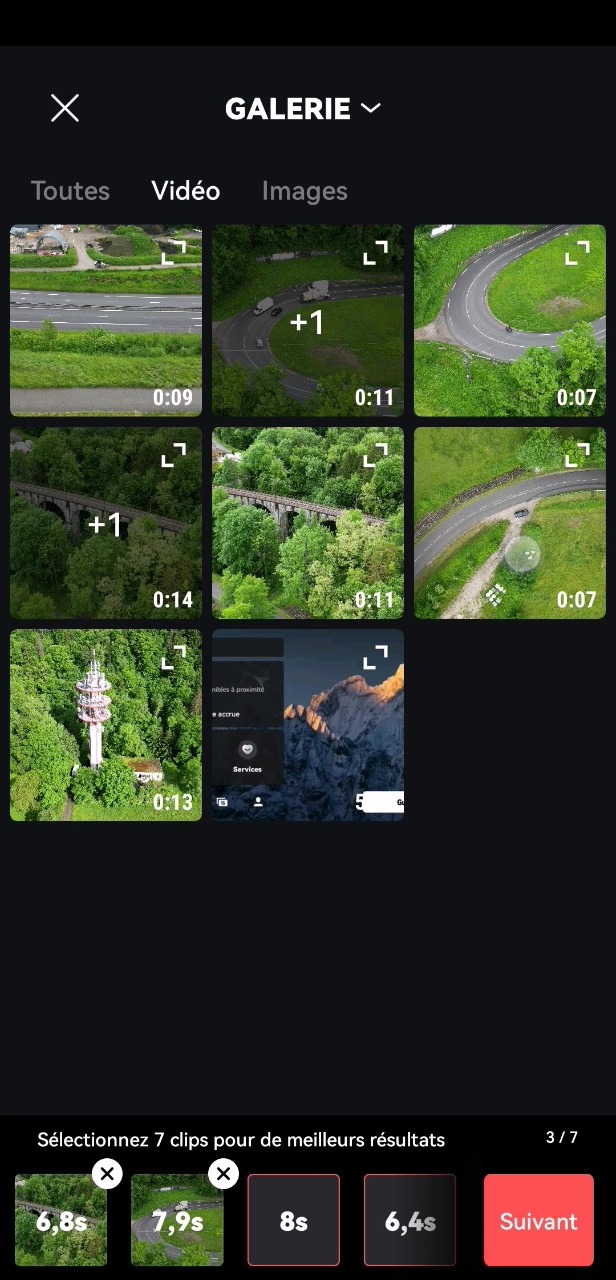Preview the 0:11 bridge video fullscreen
Image resolution: width=616 pixels, height=1280 pixels.
pyautogui.click(x=375, y=456)
